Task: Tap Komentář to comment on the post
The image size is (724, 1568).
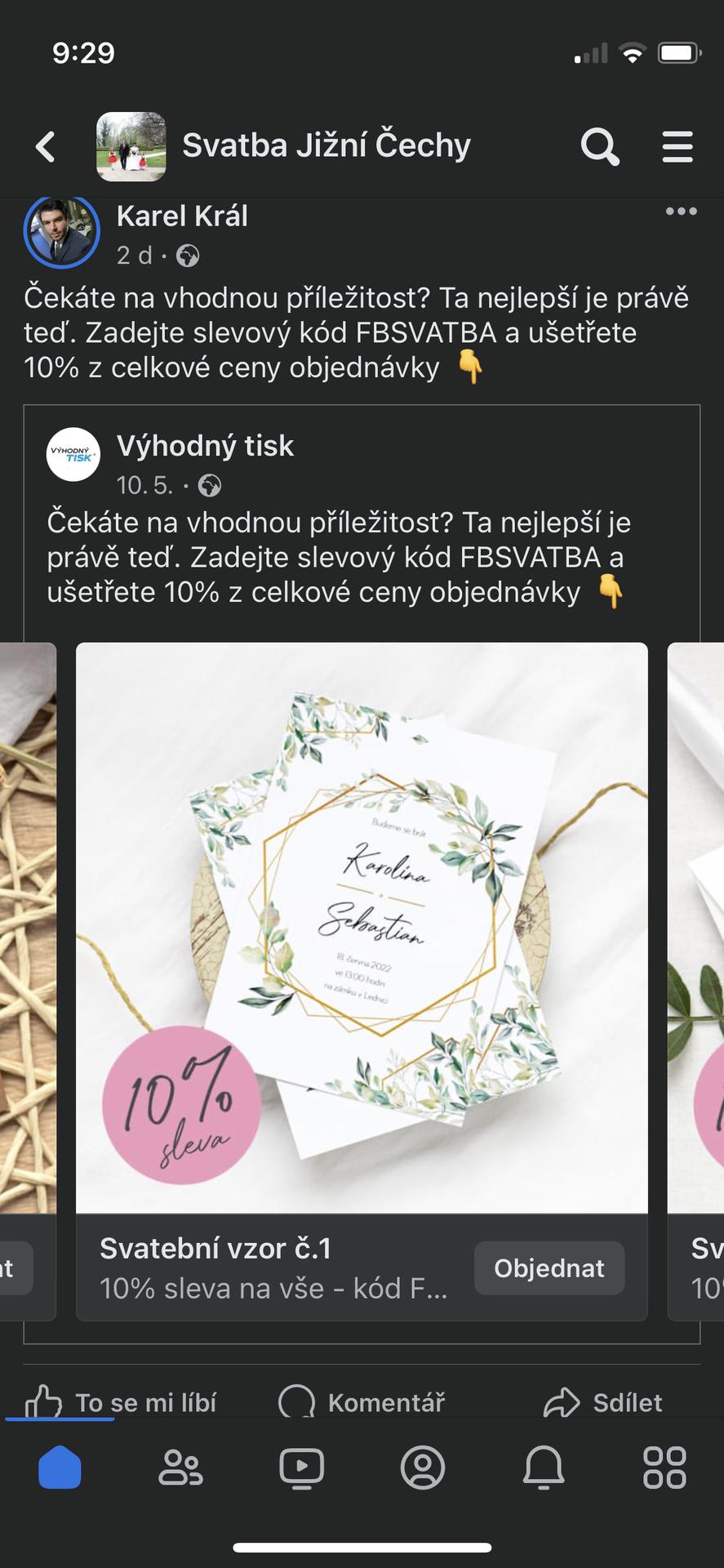Action: 362,1402
